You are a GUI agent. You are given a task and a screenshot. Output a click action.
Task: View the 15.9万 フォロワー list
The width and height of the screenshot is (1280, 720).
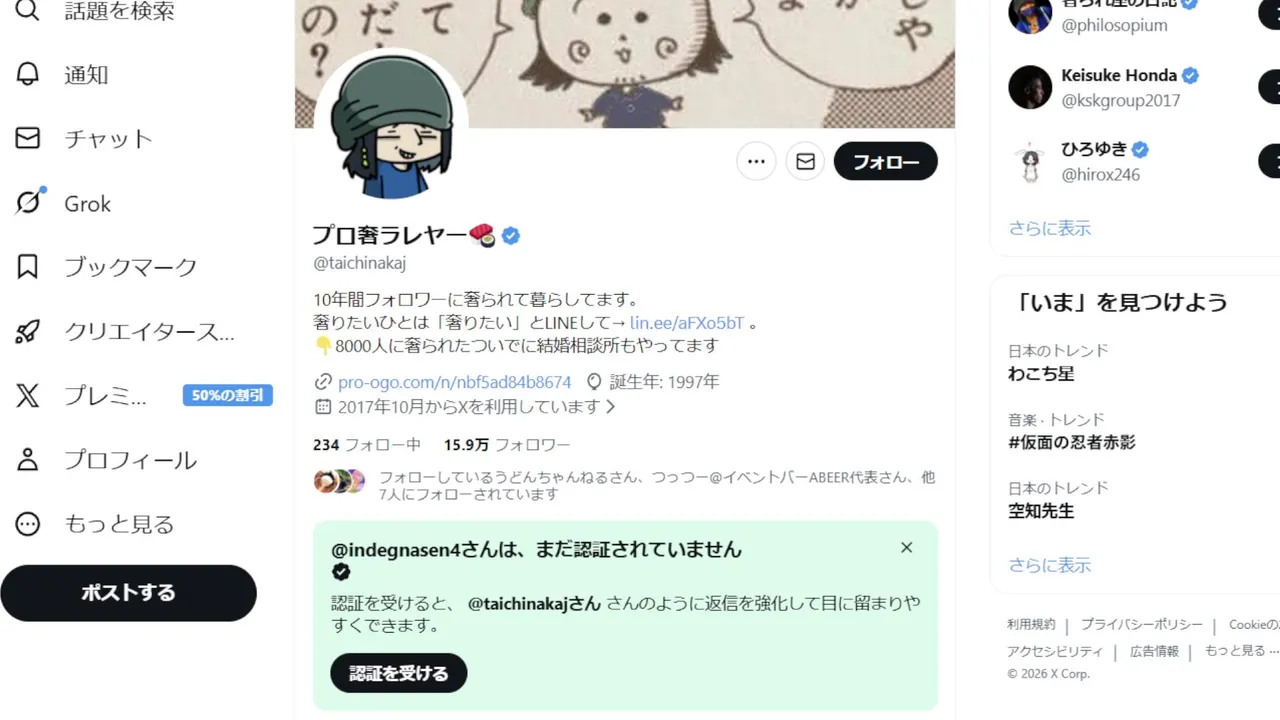(x=507, y=445)
